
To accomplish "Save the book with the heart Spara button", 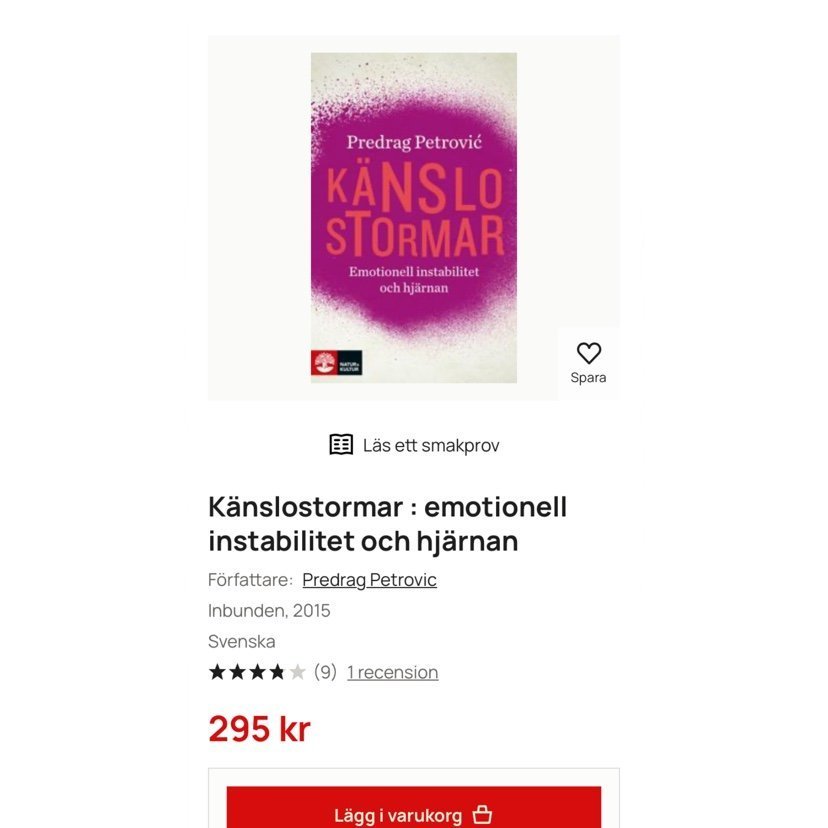I will (x=588, y=362).
